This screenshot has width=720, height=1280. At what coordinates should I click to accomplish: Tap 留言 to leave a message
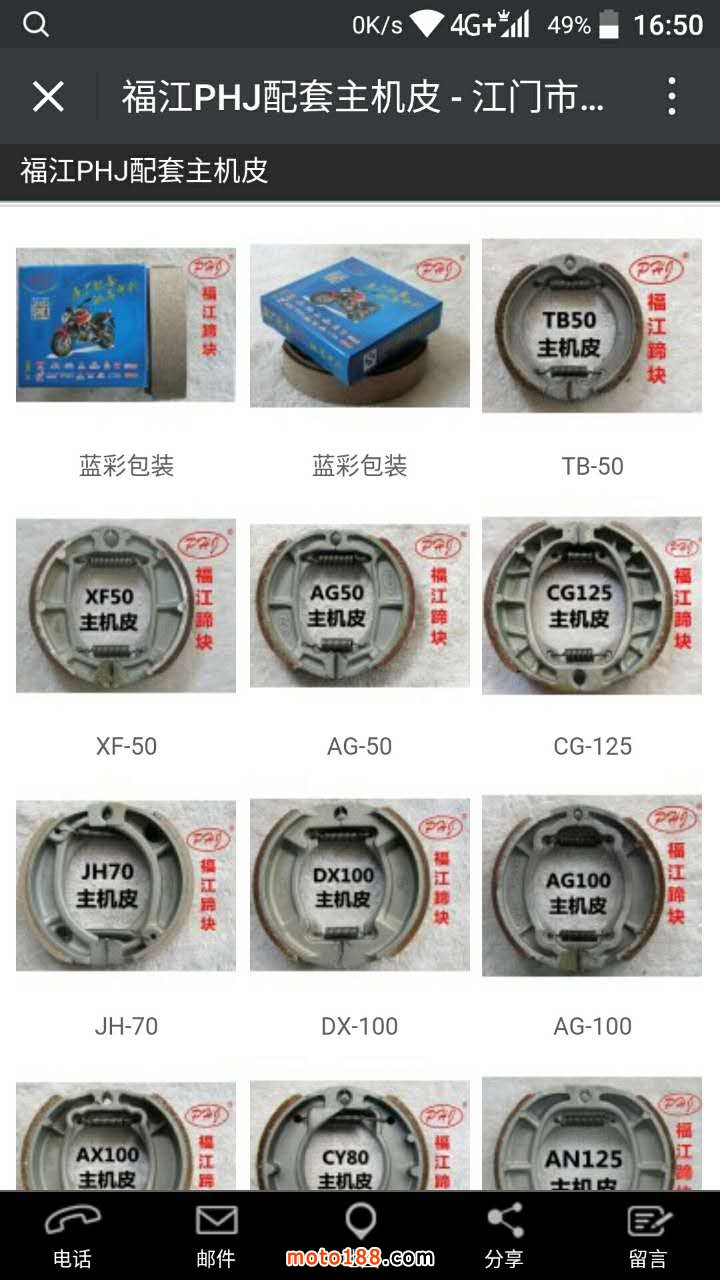[x=648, y=1236]
